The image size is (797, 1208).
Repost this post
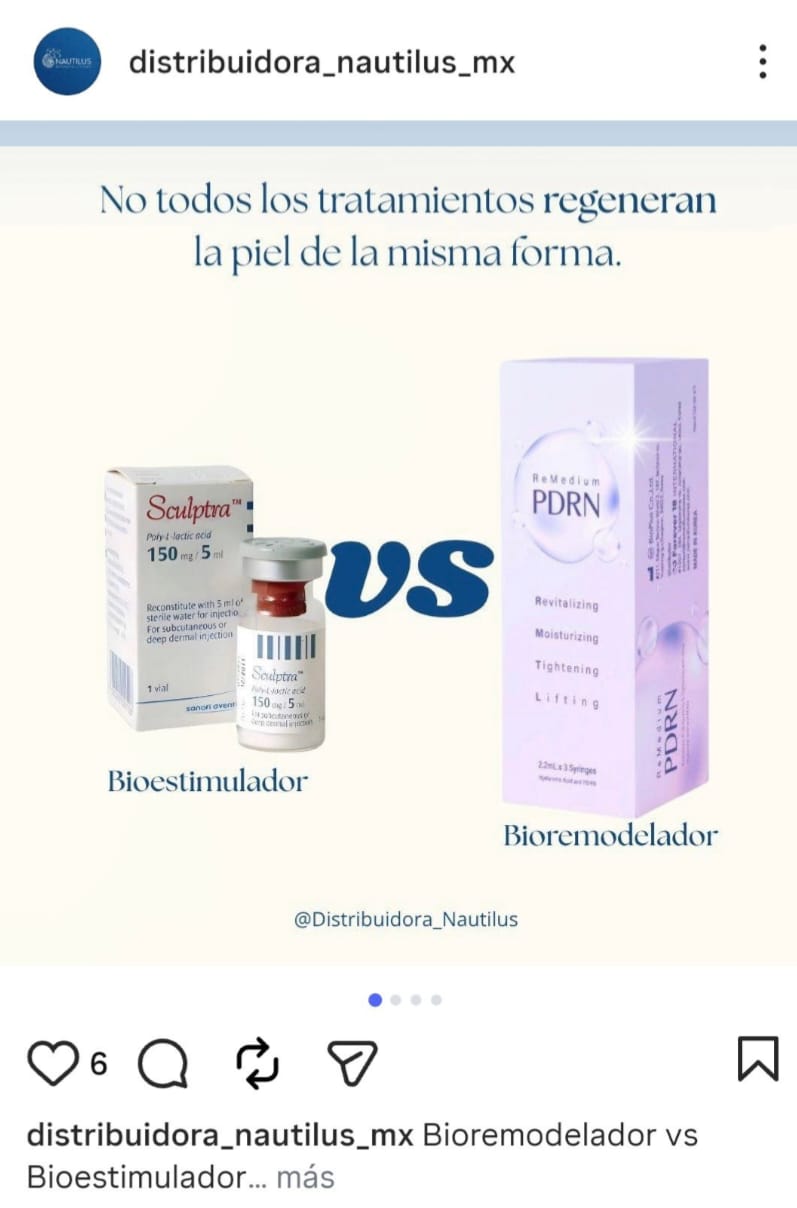point(257,1062)
